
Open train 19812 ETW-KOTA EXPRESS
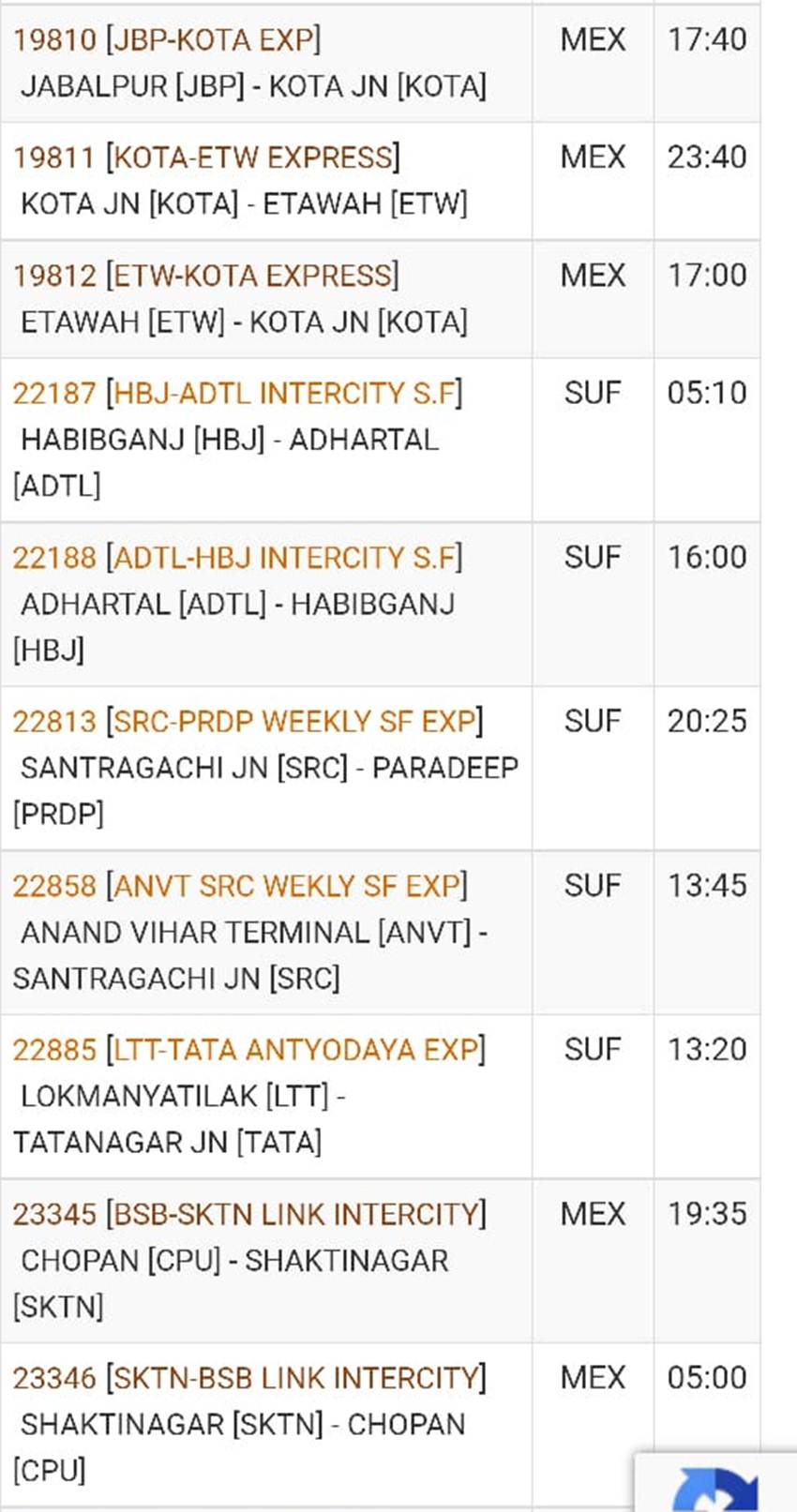206,276
